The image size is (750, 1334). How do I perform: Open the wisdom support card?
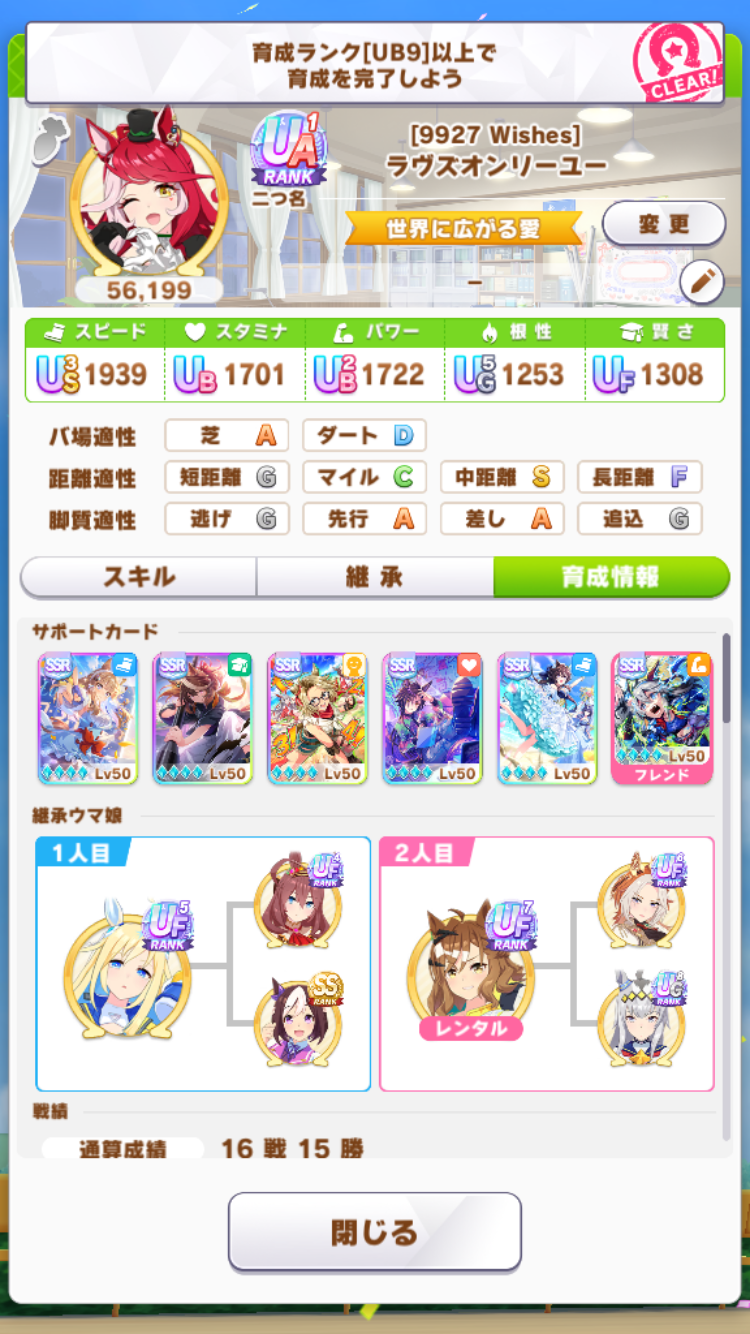click(202, 717)
